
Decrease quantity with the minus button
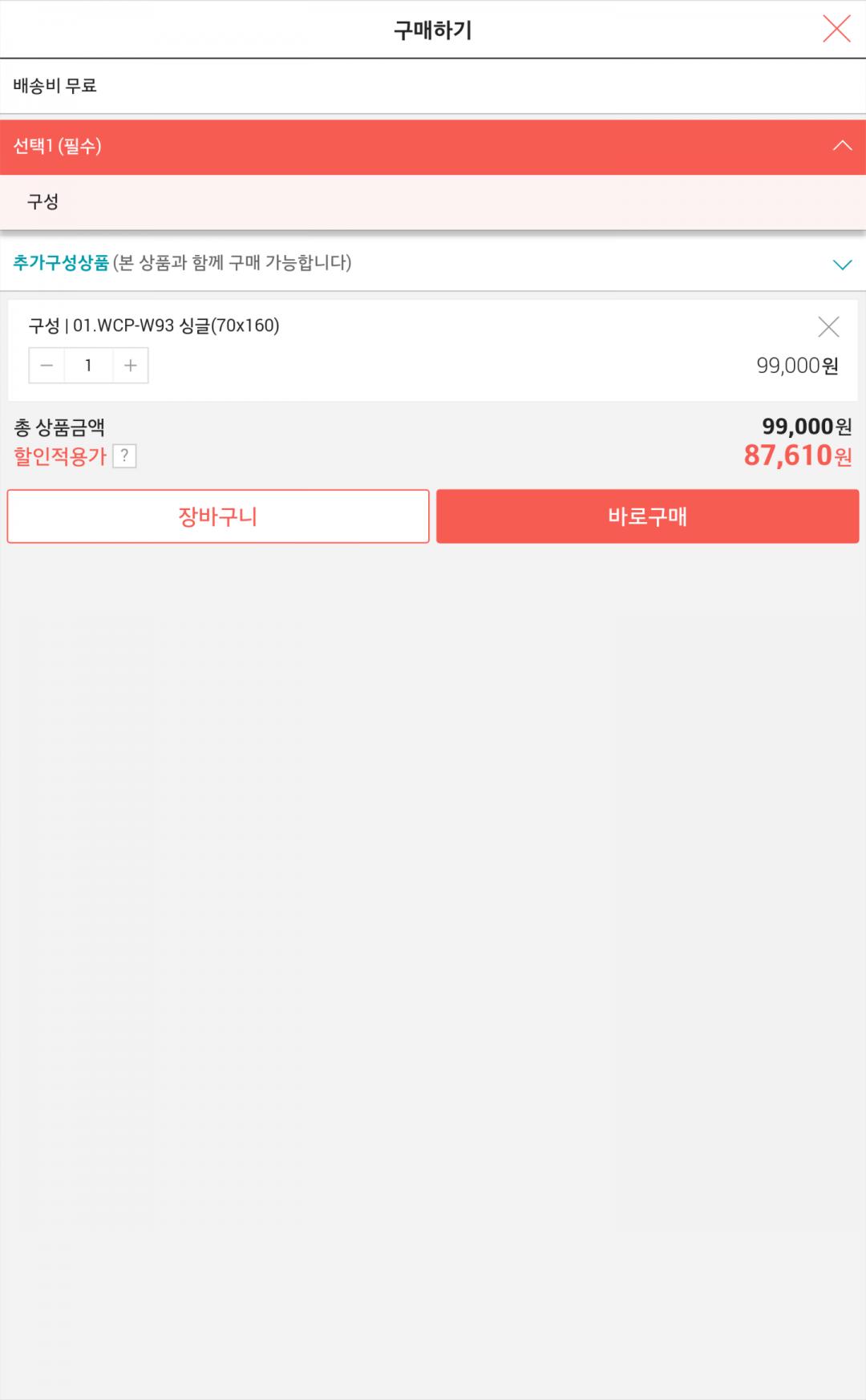[x=47, y=366]
